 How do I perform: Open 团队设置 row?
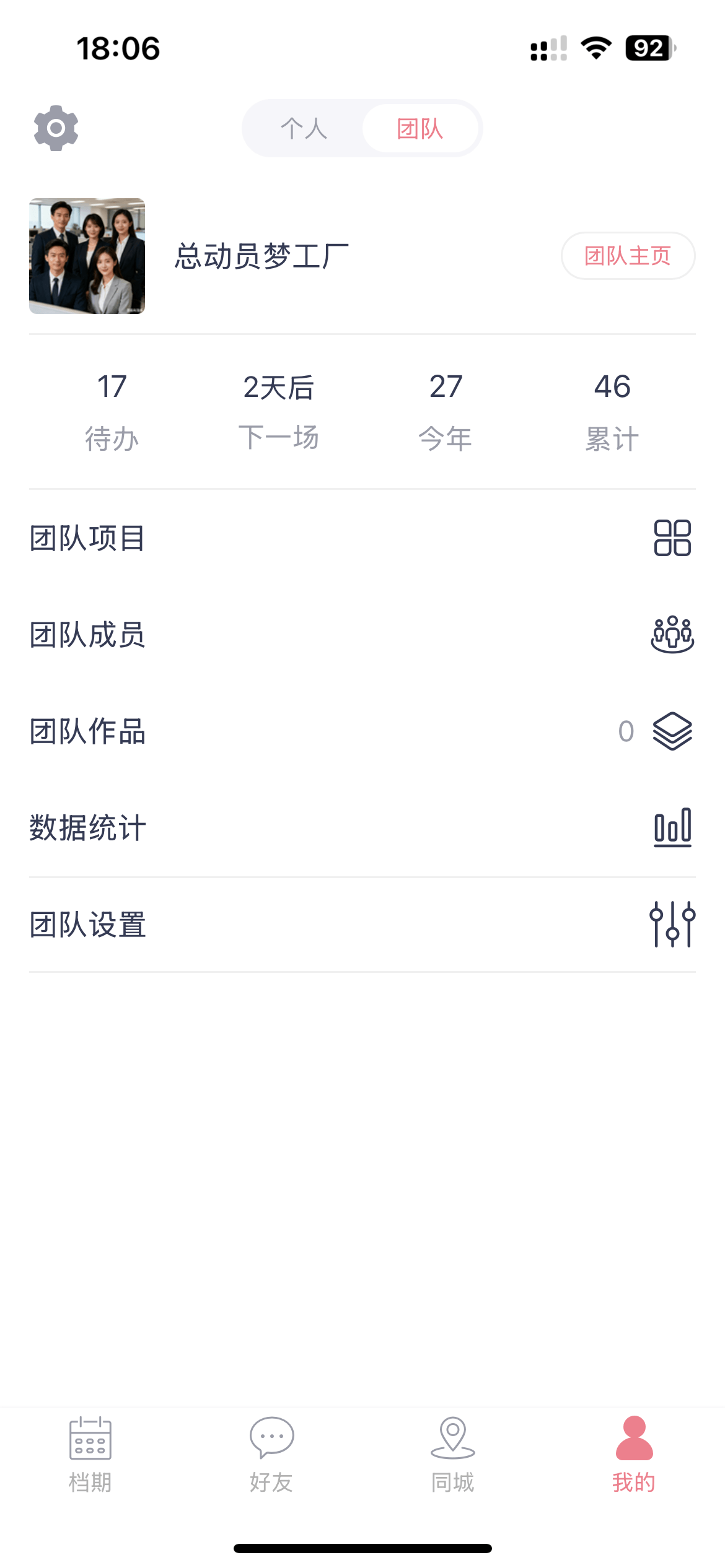point(362,925)
